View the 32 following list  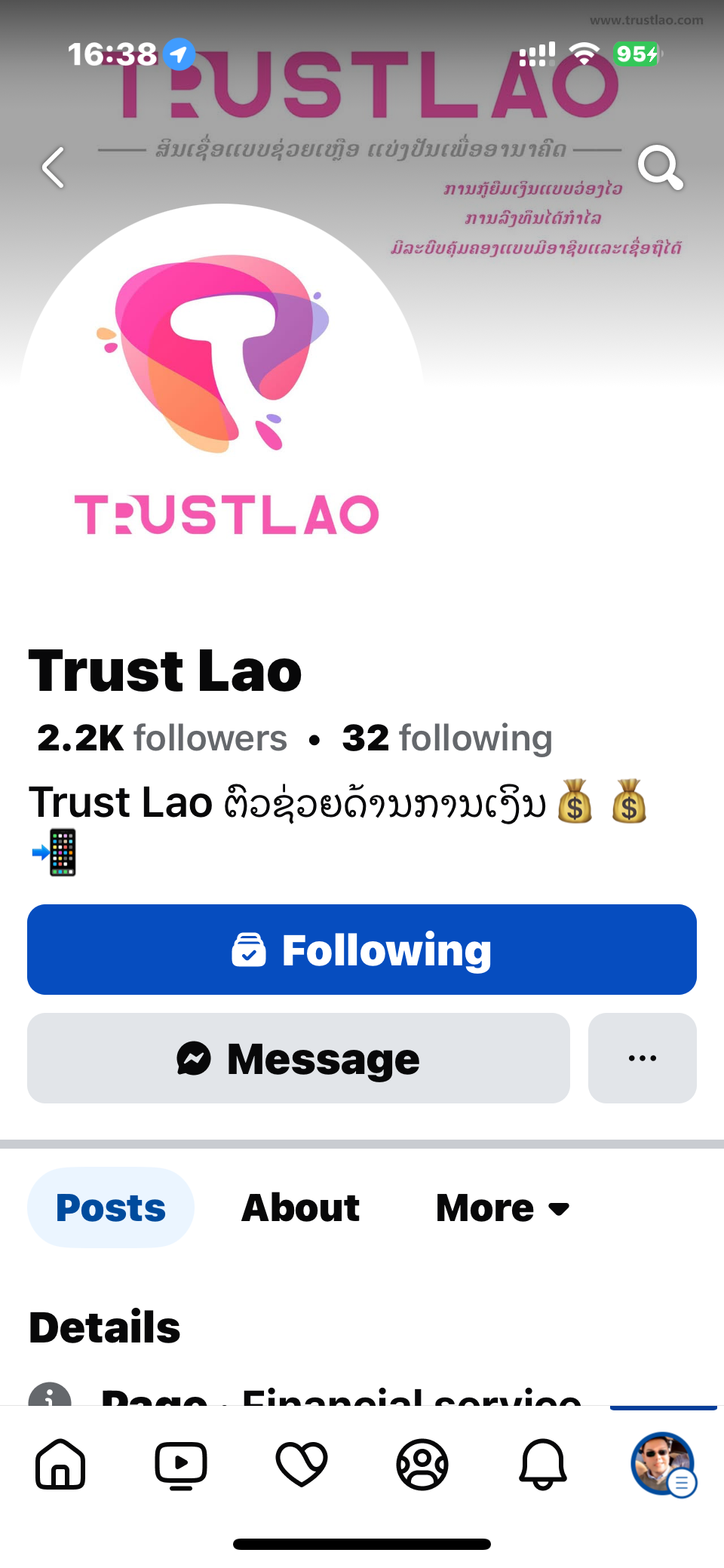tap(447, 738)
